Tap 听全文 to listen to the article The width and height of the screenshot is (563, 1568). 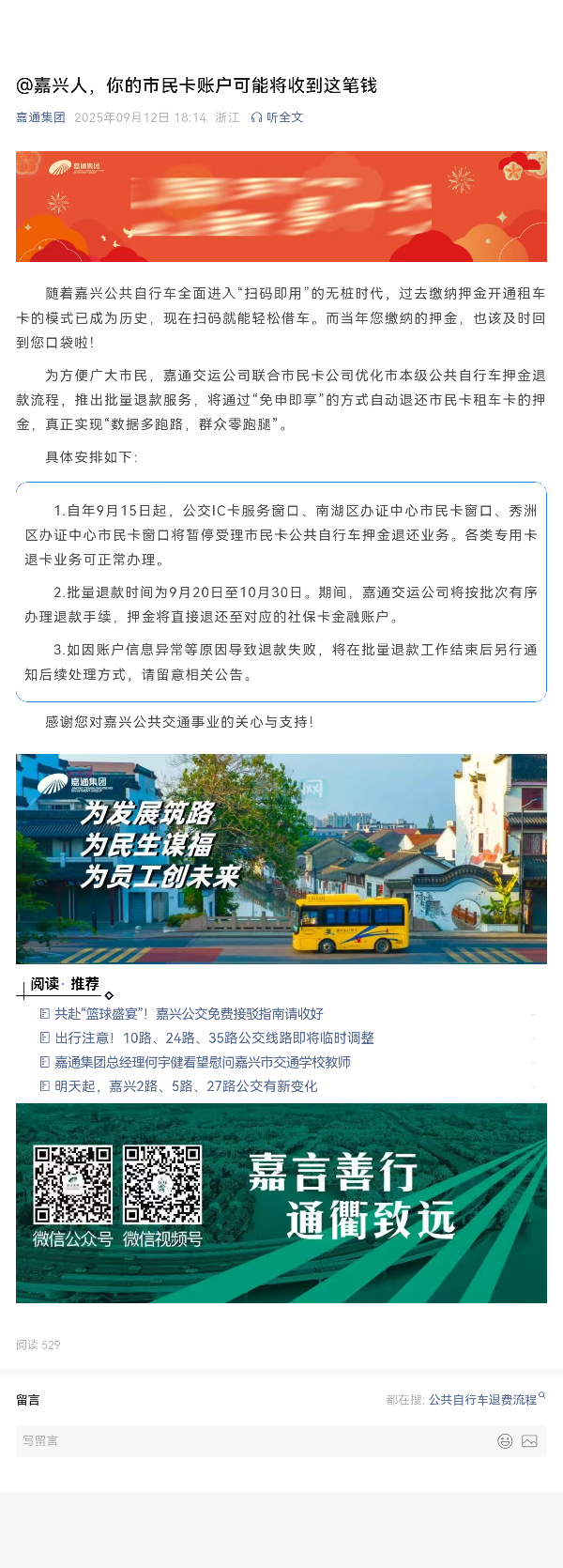coord(278,117)
